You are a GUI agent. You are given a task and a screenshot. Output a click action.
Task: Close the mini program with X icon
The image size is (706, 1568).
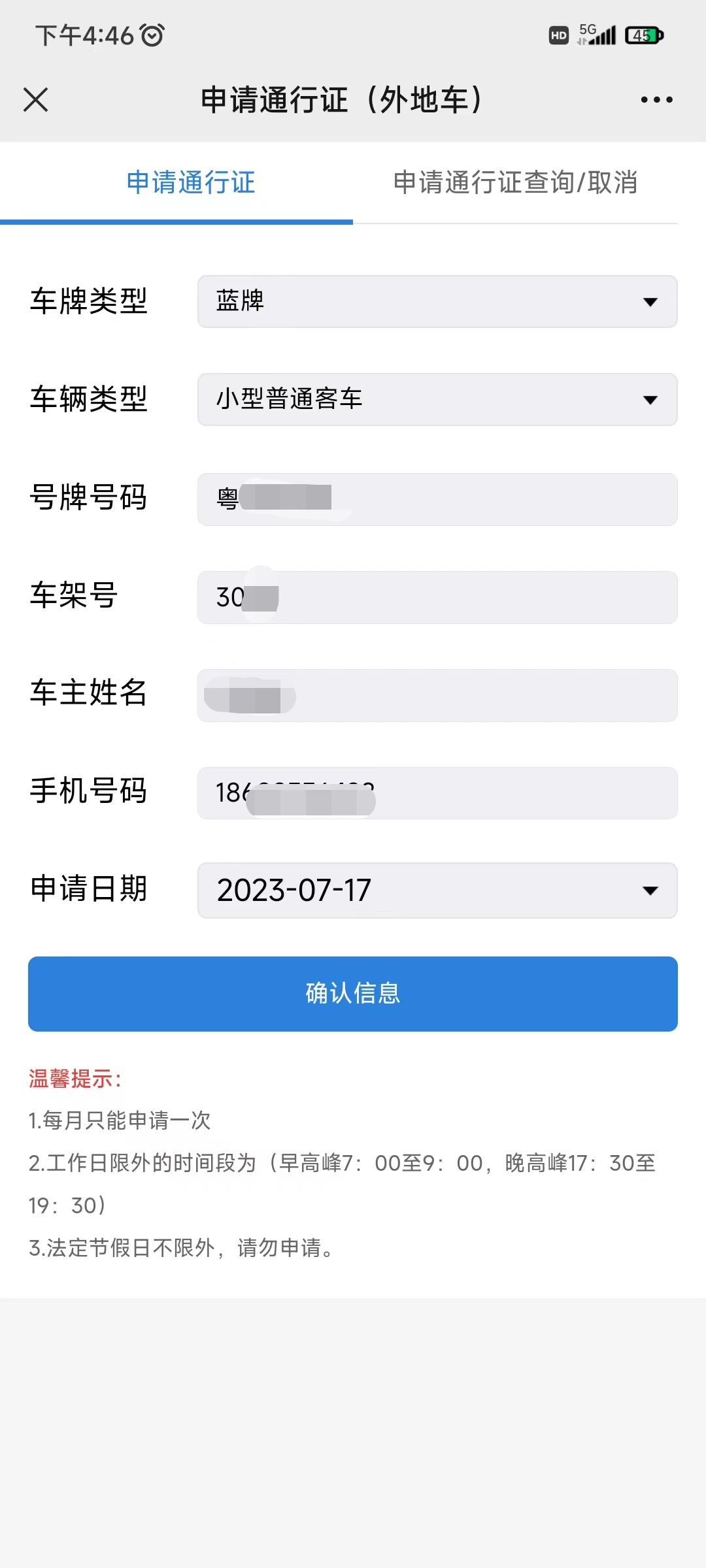pos(36,99)
